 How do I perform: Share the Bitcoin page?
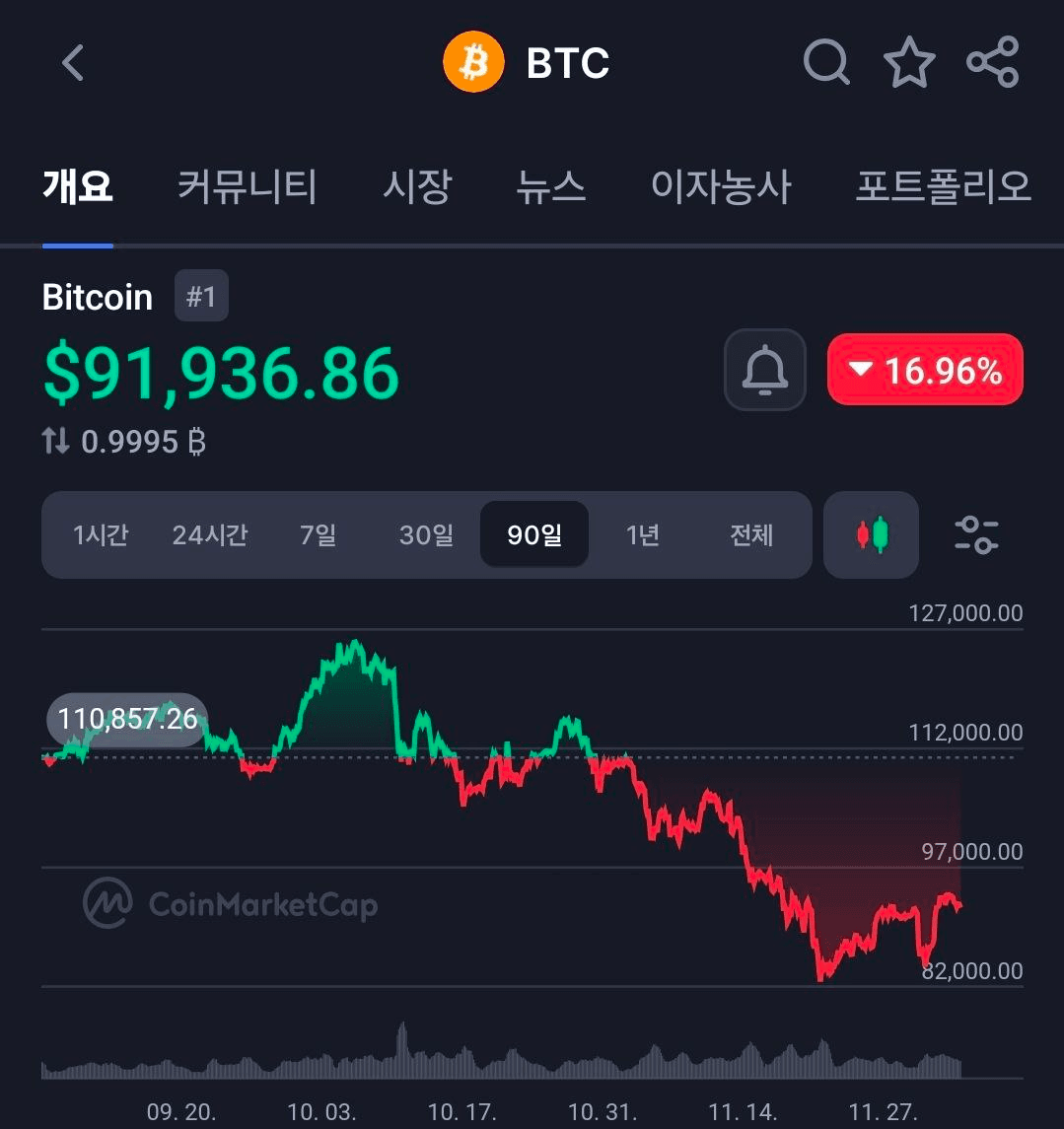coord(993,61)
